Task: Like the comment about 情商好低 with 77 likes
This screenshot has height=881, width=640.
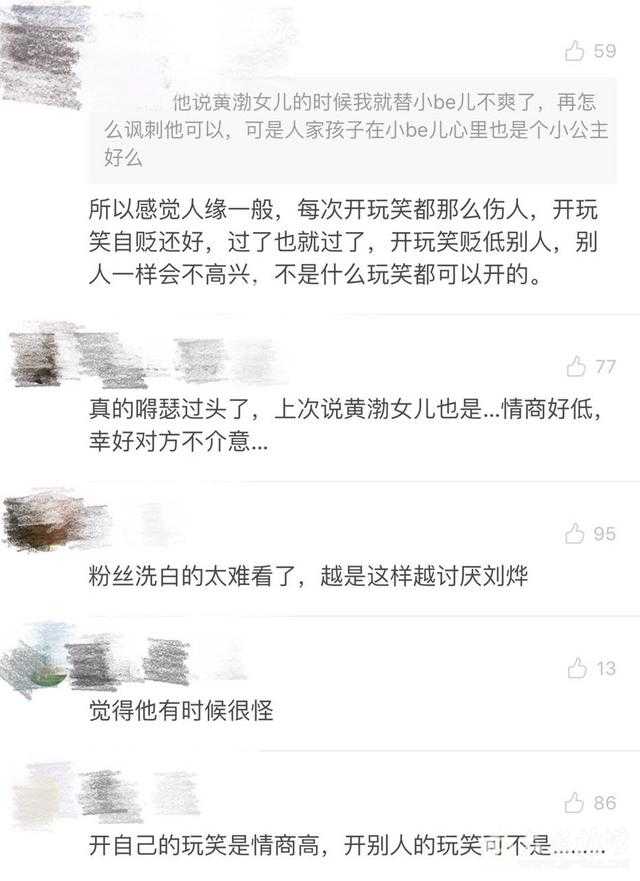Action: (x=576, y=367)
